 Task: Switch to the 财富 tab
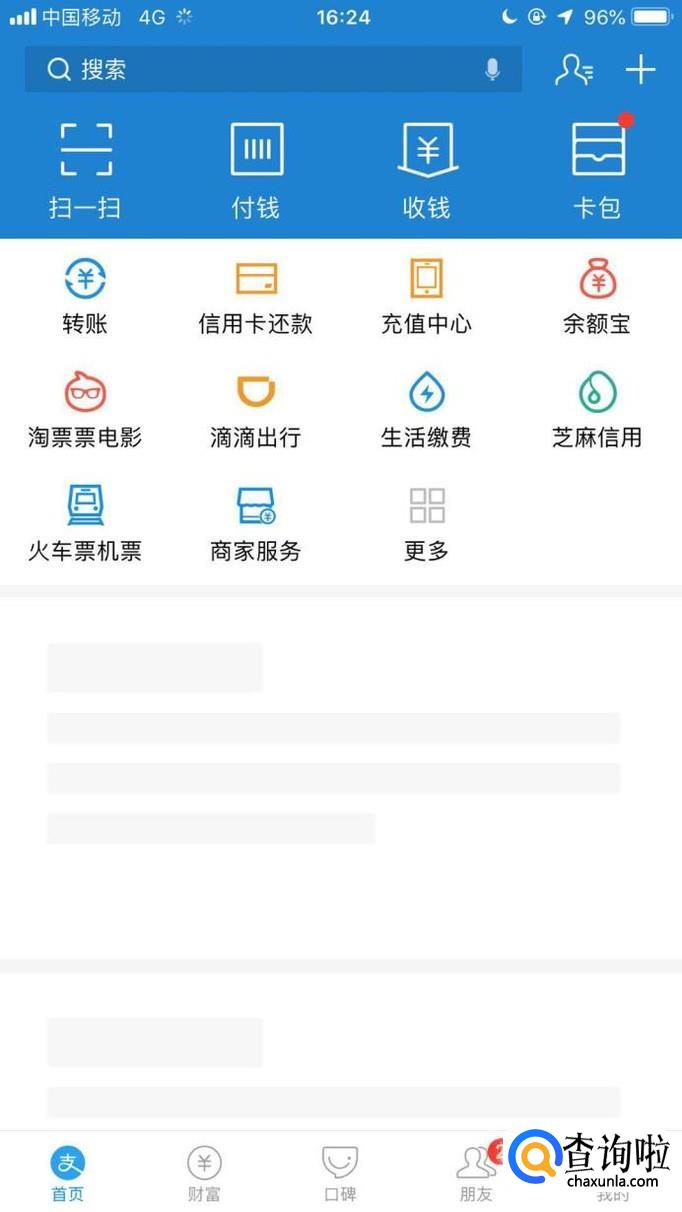click(204, 1173)
